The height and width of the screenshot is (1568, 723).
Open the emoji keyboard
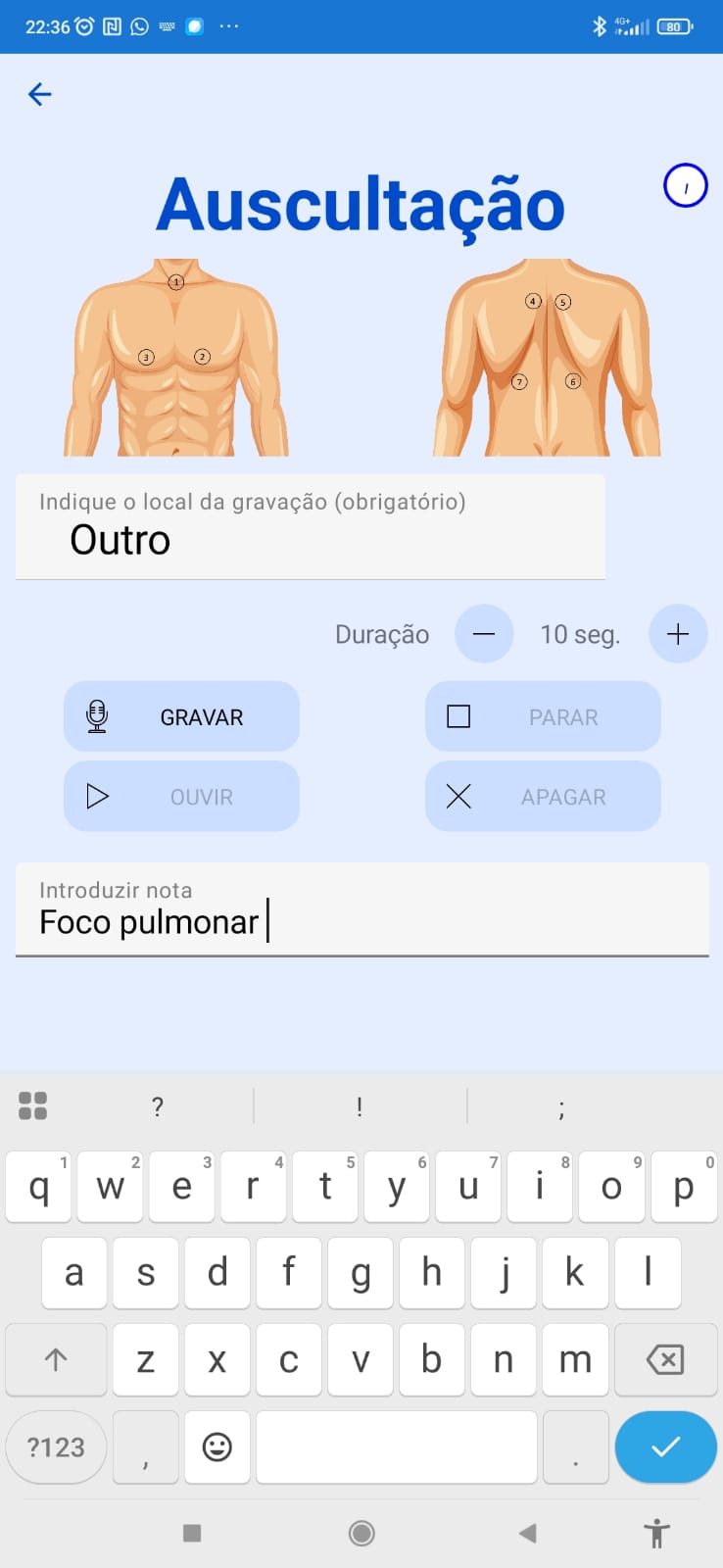point(217,1446)
